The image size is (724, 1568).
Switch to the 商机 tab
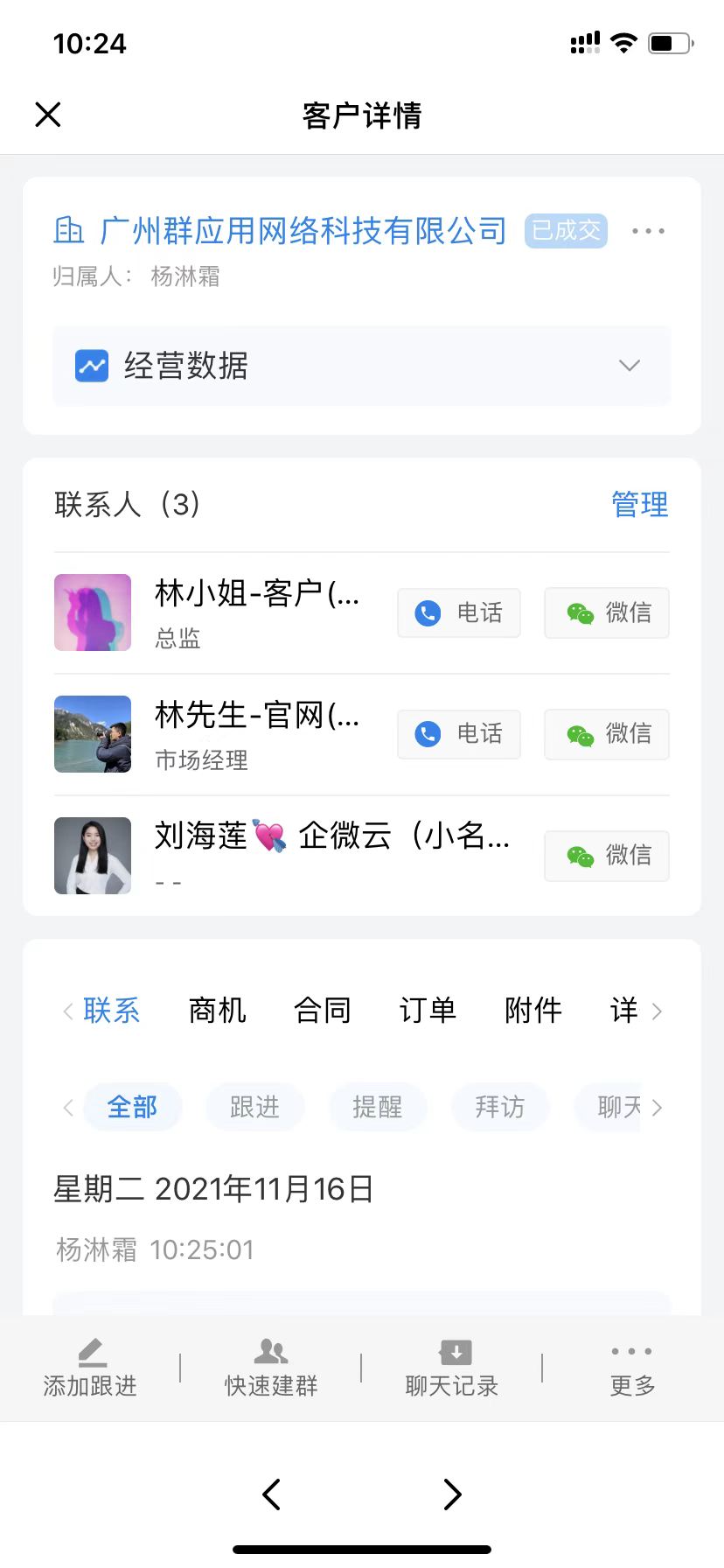point(217,1011)
